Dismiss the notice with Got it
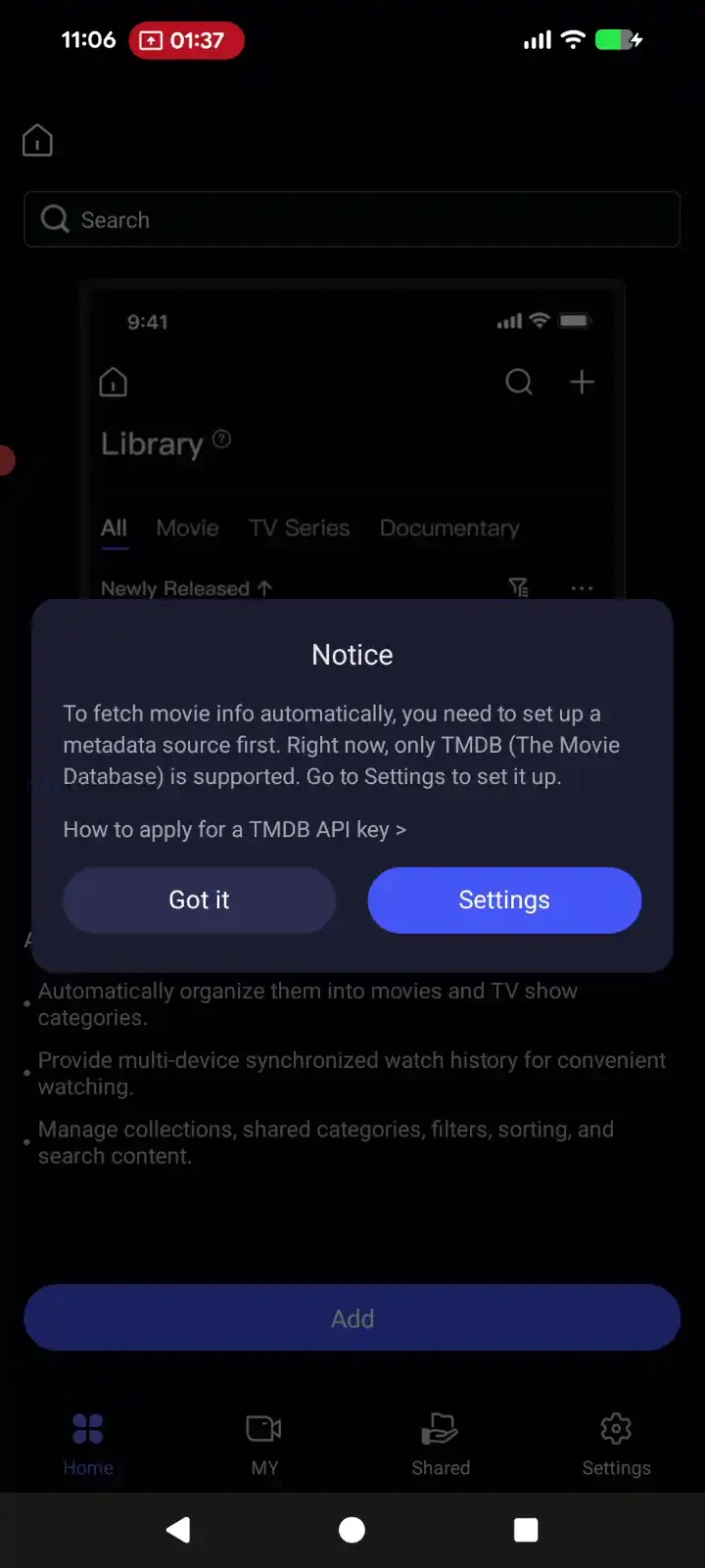This screenshot has height=1568, width=705. (x=200, y=899)
